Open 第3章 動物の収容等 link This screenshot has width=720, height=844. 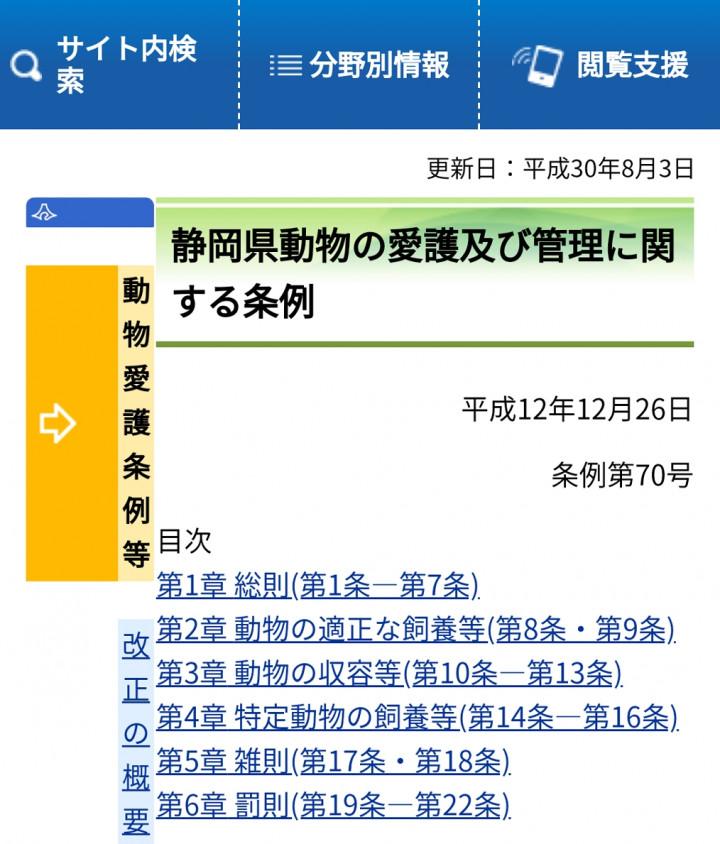[x=390, y=673]
